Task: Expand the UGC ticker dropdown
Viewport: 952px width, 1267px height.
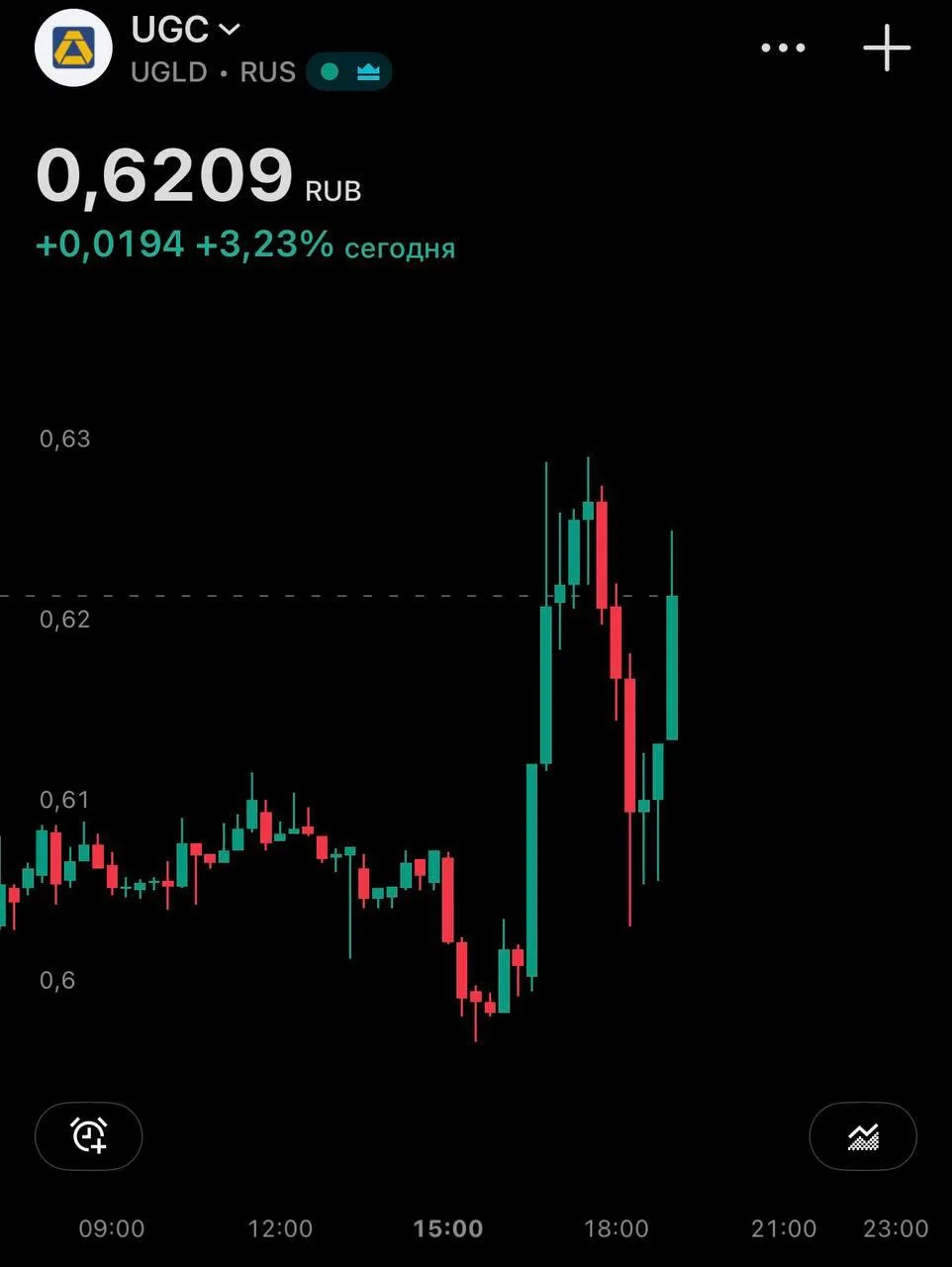Action: coord(186,30)
